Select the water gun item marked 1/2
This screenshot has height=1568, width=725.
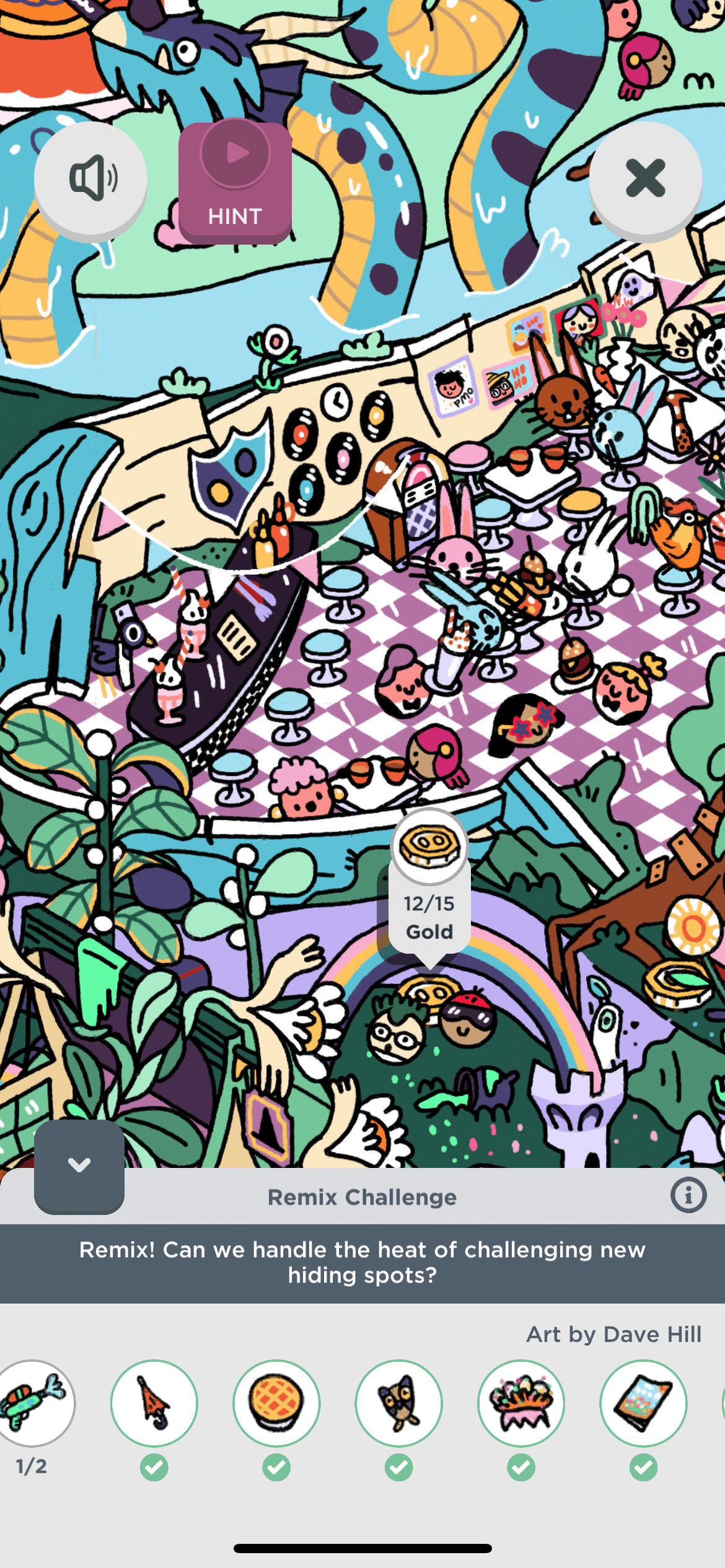(x=35, y=1403)
